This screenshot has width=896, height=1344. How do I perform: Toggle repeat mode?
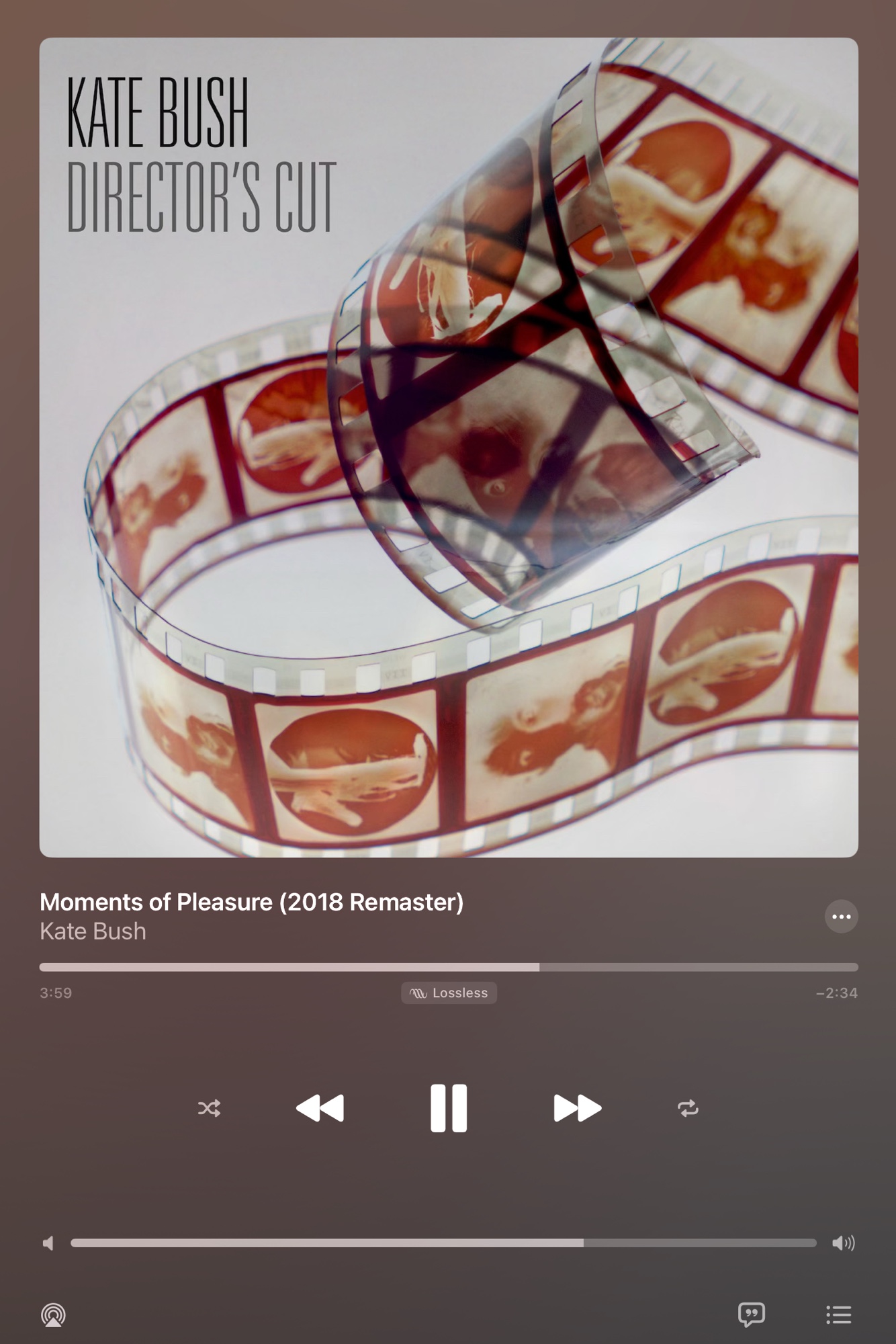tap(688, 1108)
